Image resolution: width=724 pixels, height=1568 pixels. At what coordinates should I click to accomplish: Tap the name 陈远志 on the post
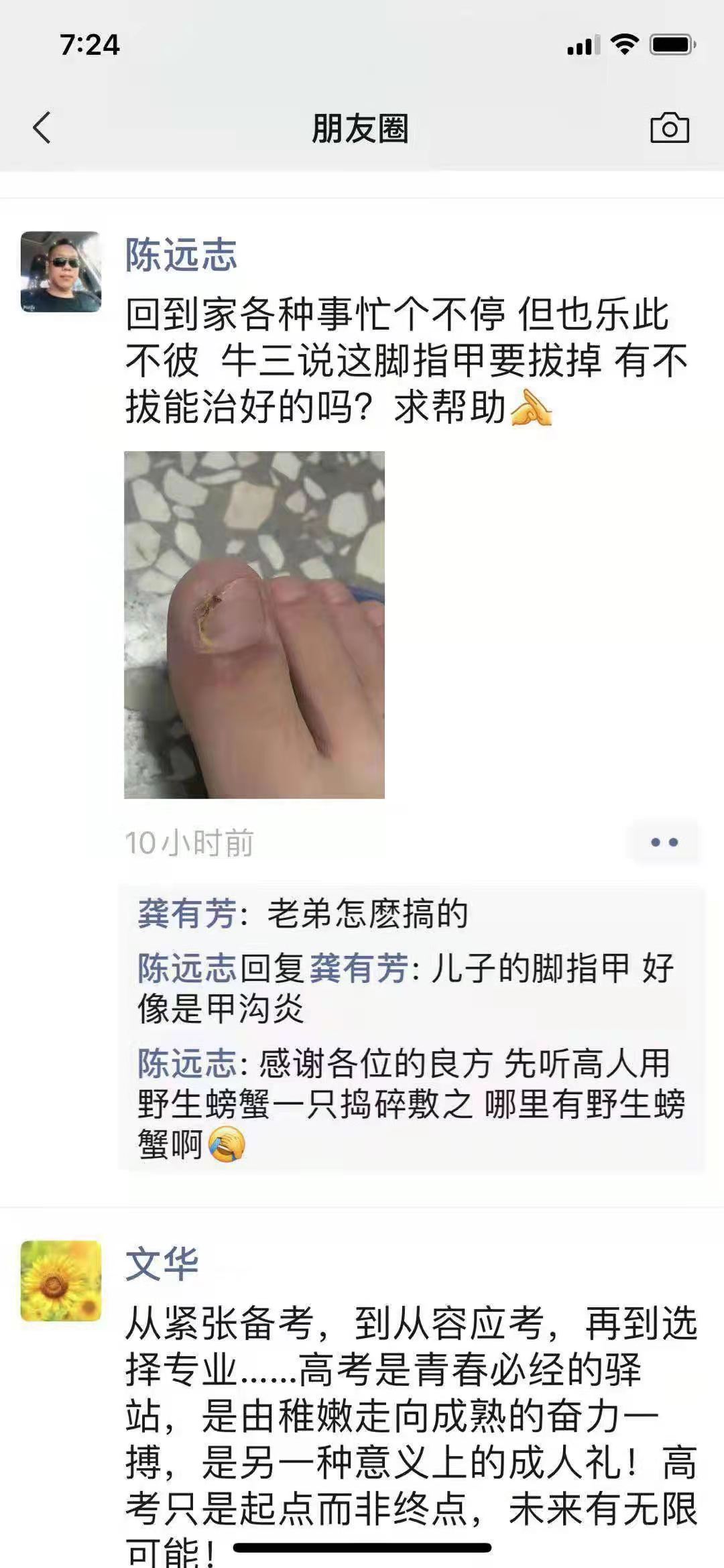181,255
